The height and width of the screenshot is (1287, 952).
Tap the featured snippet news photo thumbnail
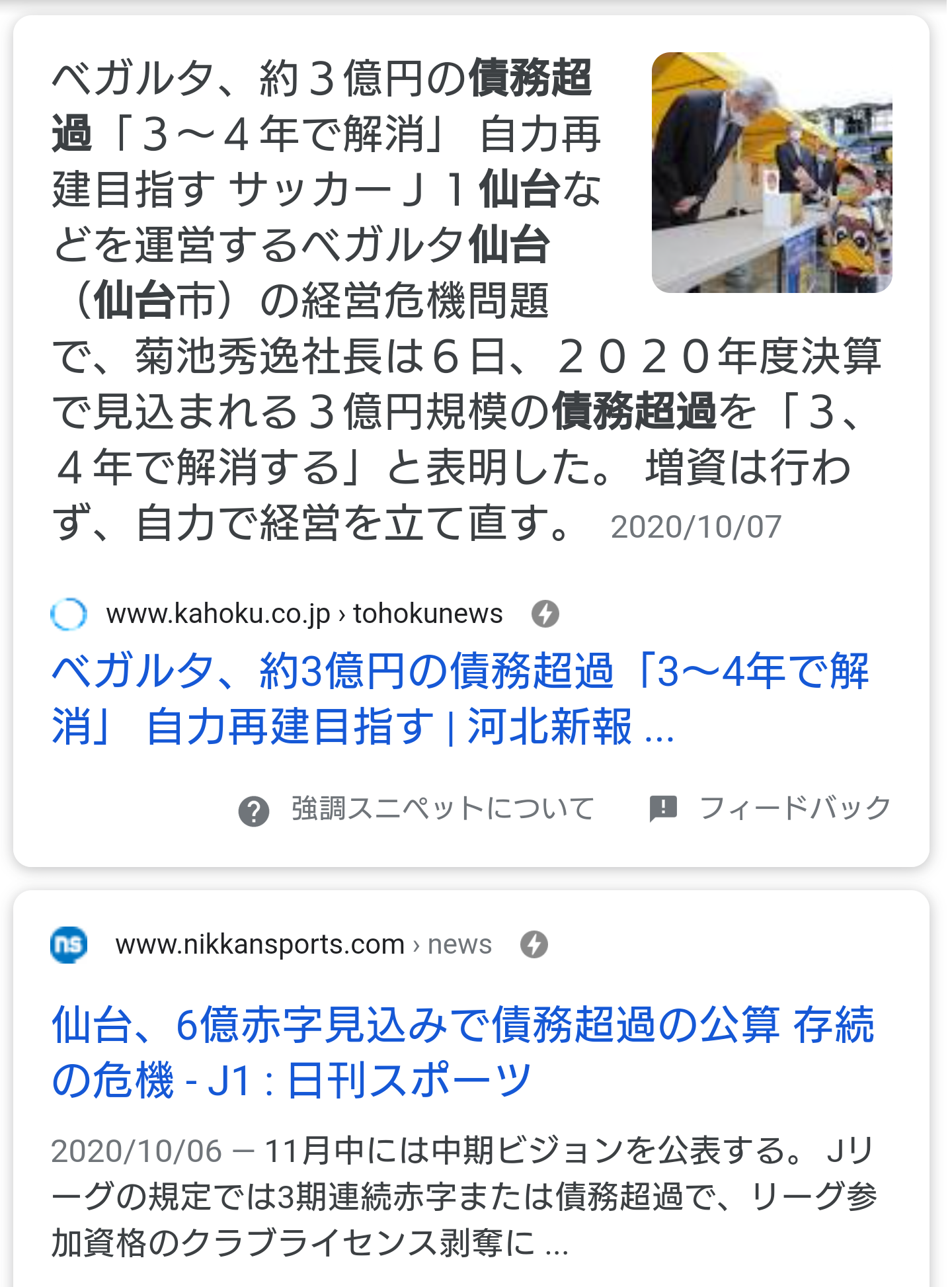click(772, 173)
